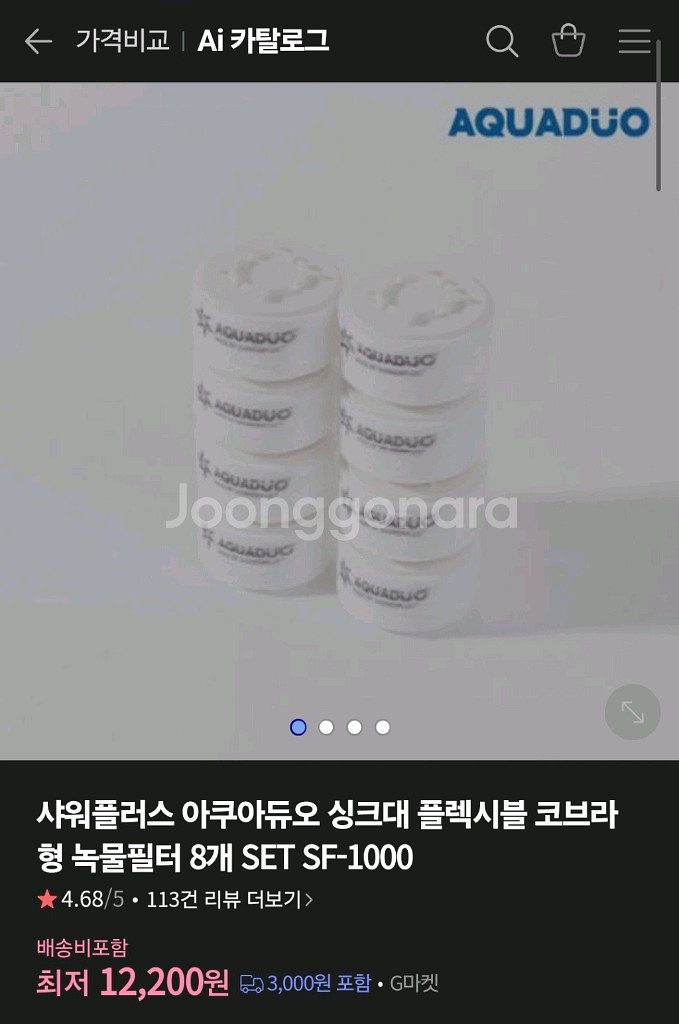Open the 가격비교 link in the header

click(122, 41)
